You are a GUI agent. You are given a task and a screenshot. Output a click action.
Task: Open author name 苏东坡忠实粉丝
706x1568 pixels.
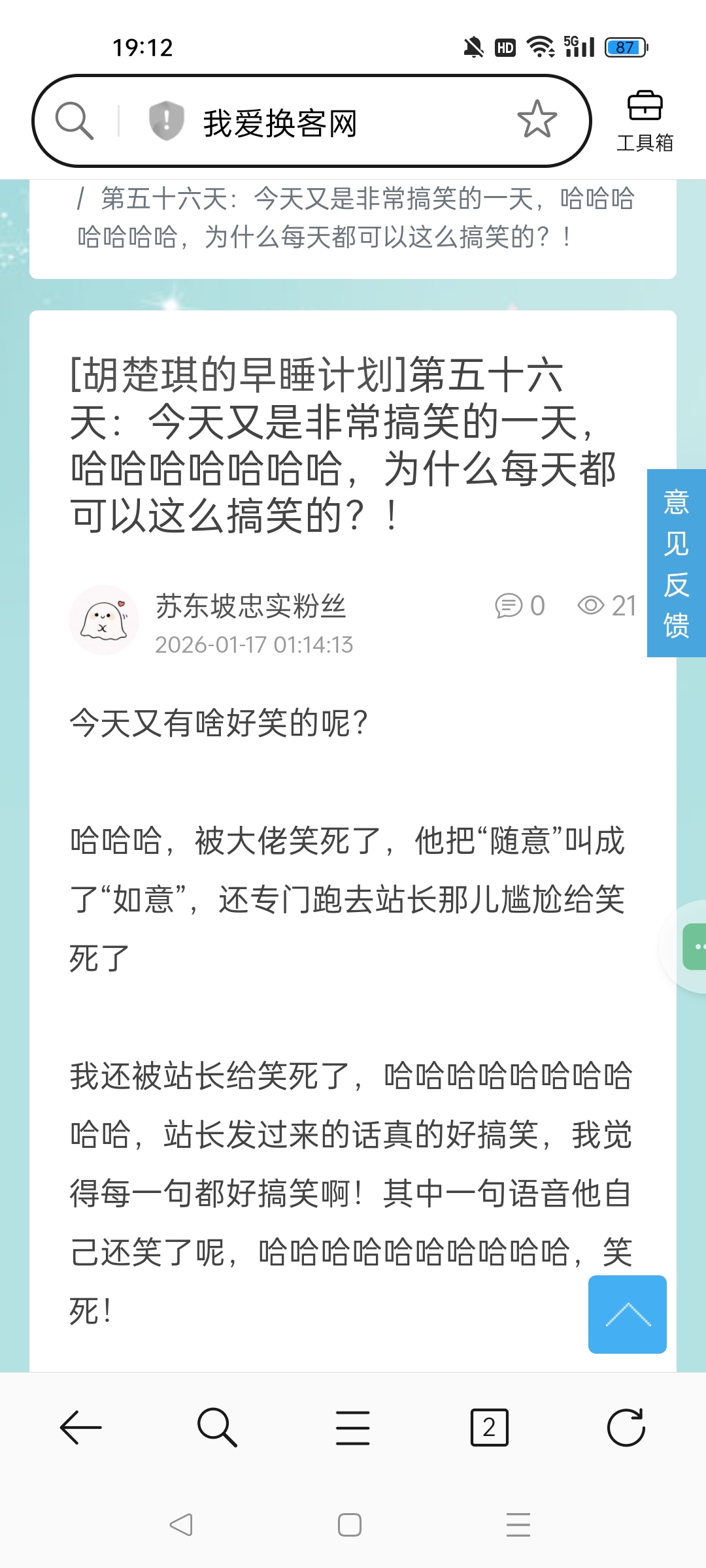250,606
